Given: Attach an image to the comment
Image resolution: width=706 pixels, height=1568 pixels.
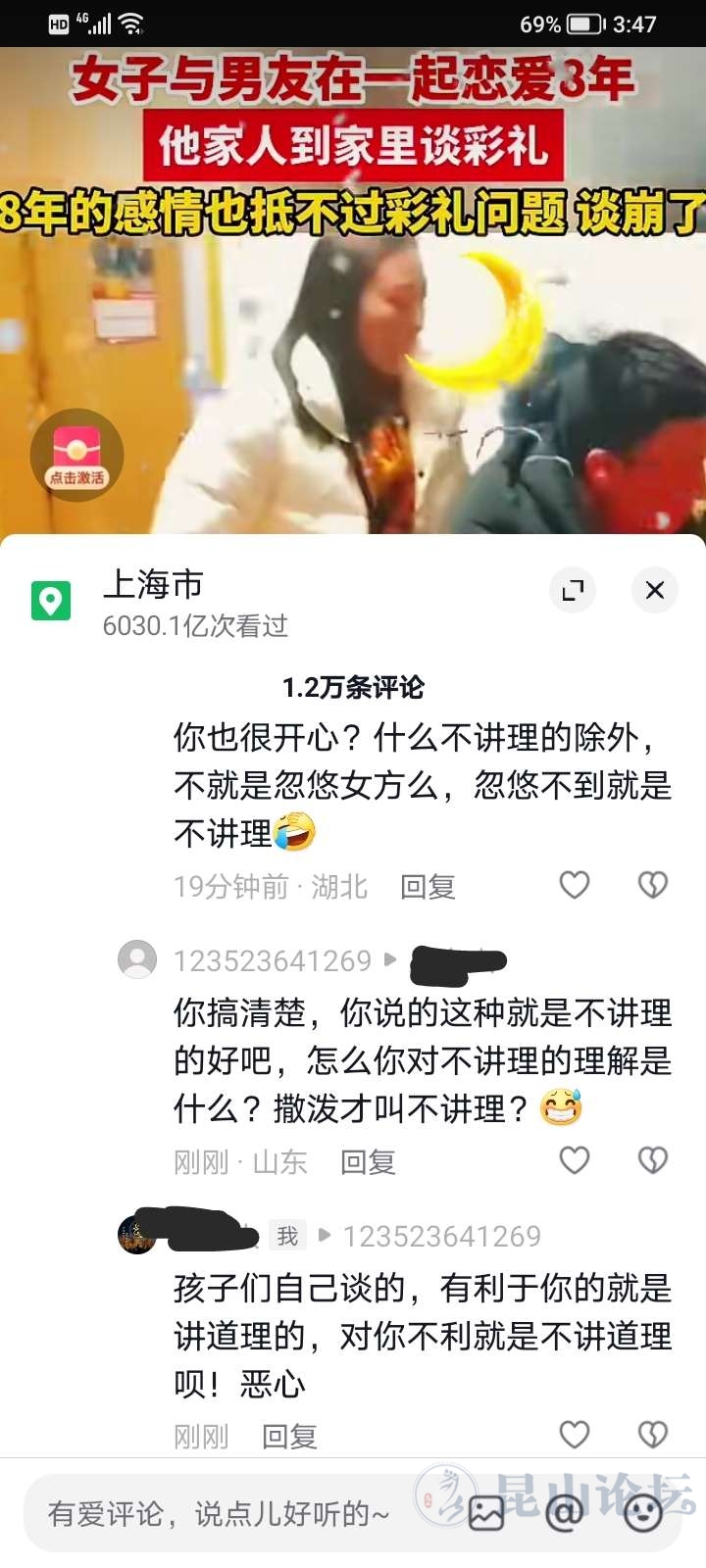Looking at the screenshot, I should (x=486, y=1514).
